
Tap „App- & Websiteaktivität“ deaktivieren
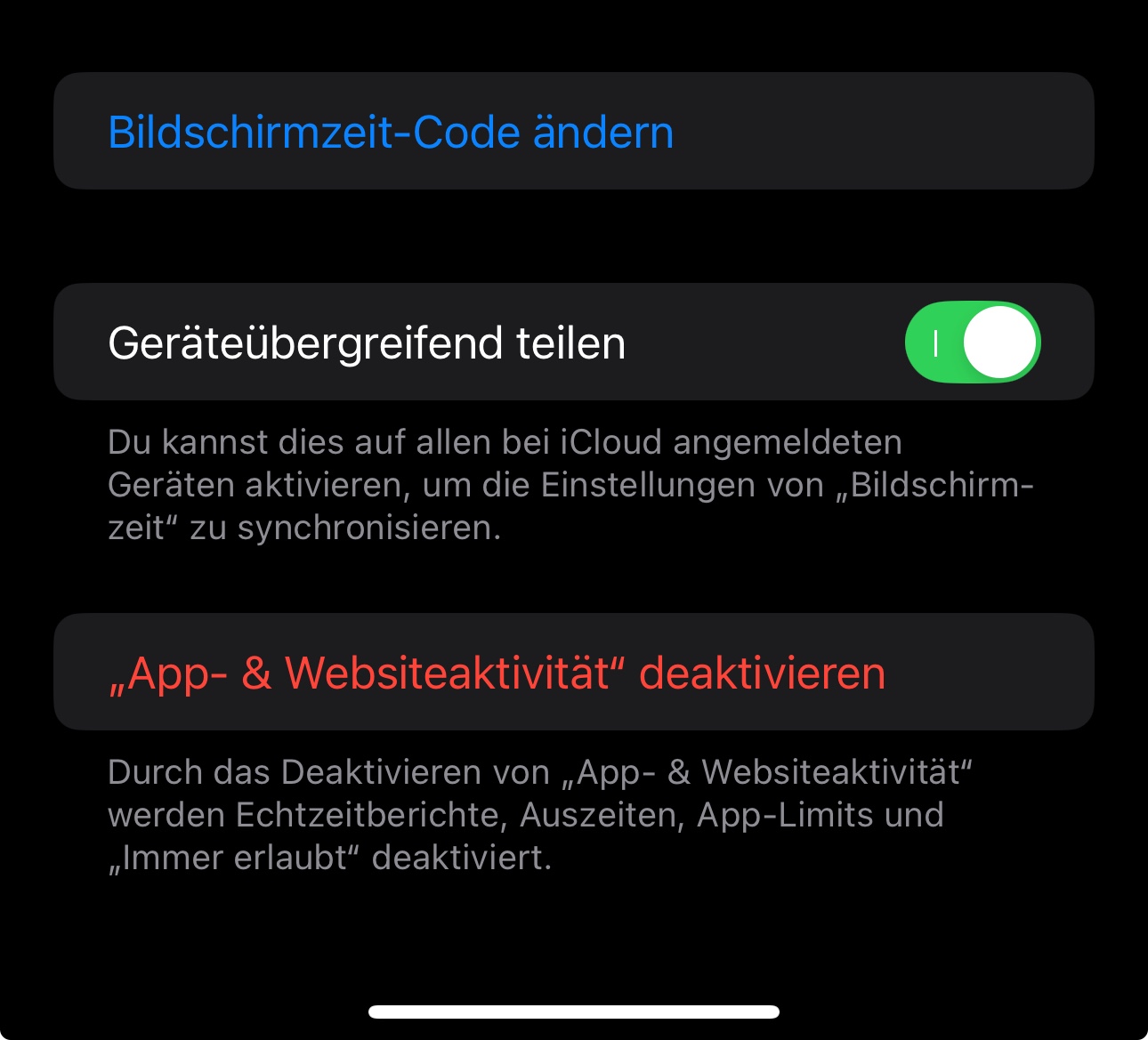(497, 673)
